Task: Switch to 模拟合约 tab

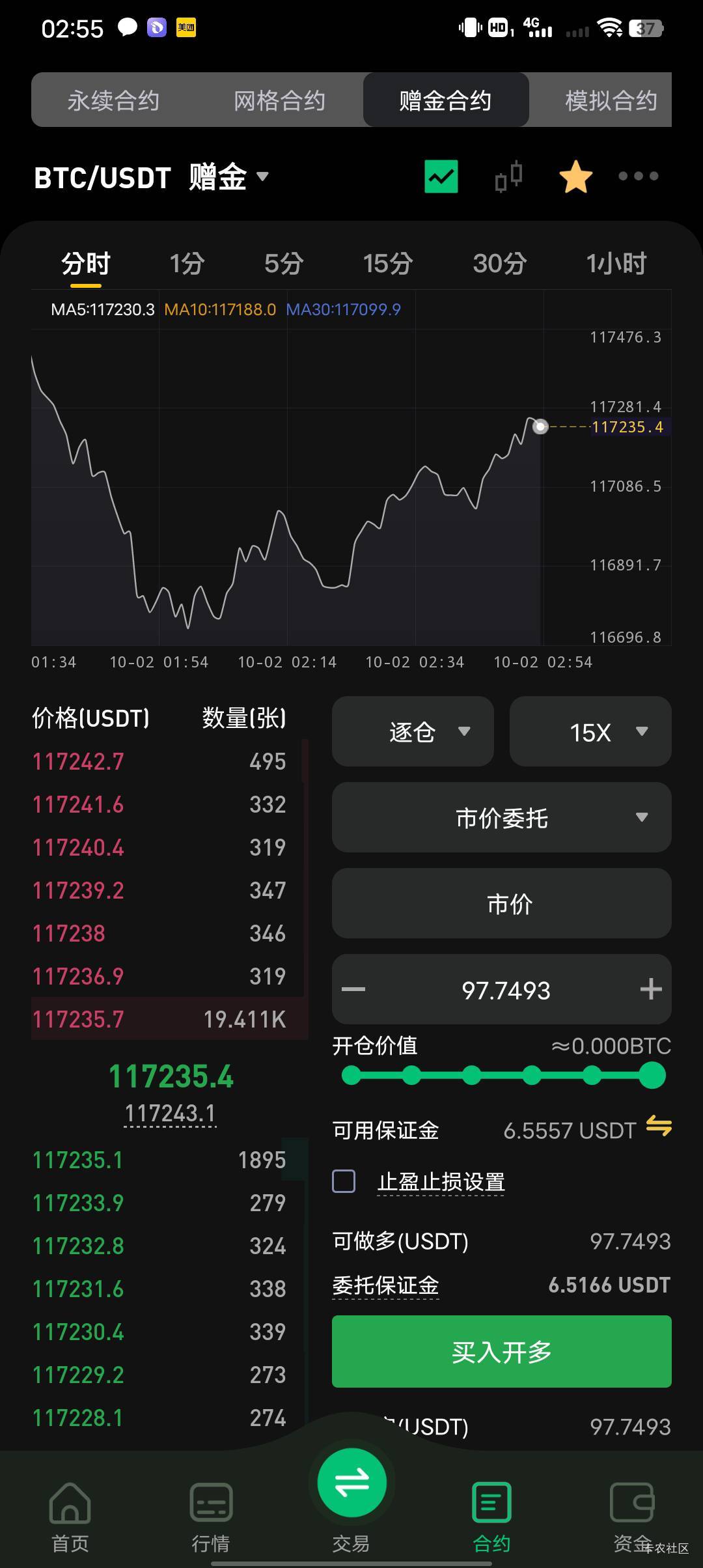Action: pos(611,100)
